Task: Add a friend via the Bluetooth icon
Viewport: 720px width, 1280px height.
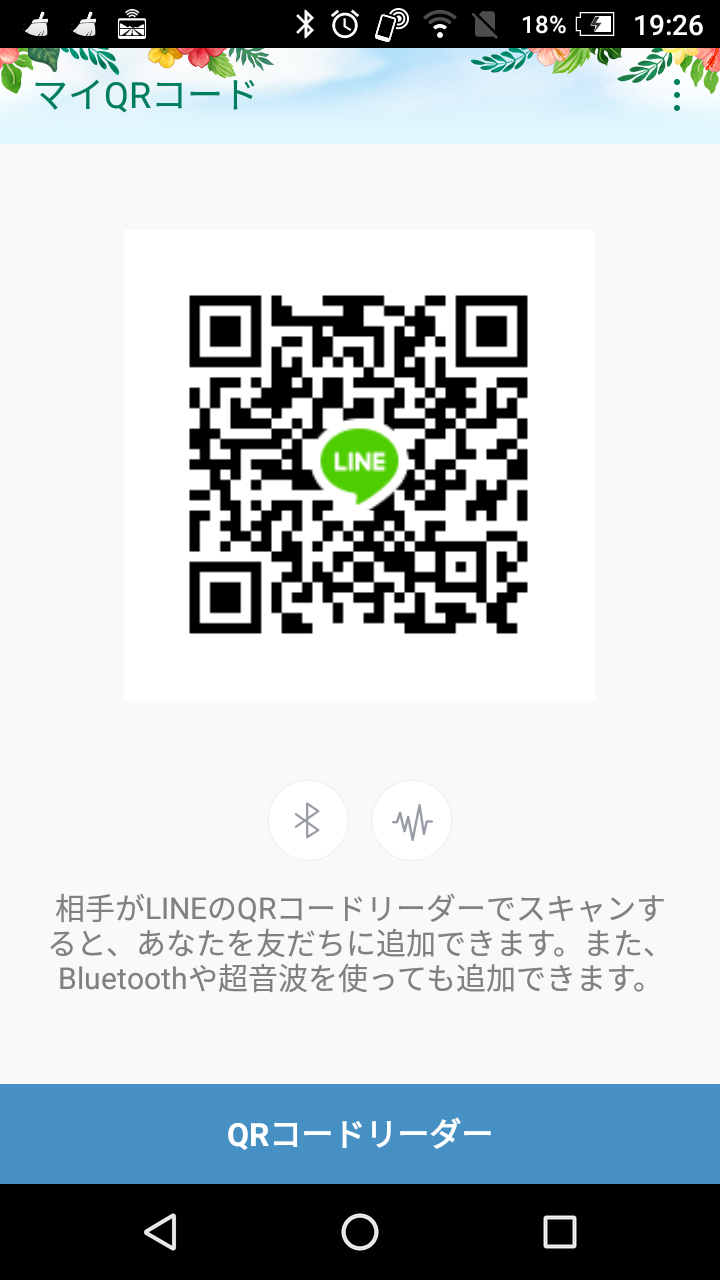Action: (308, 821)
